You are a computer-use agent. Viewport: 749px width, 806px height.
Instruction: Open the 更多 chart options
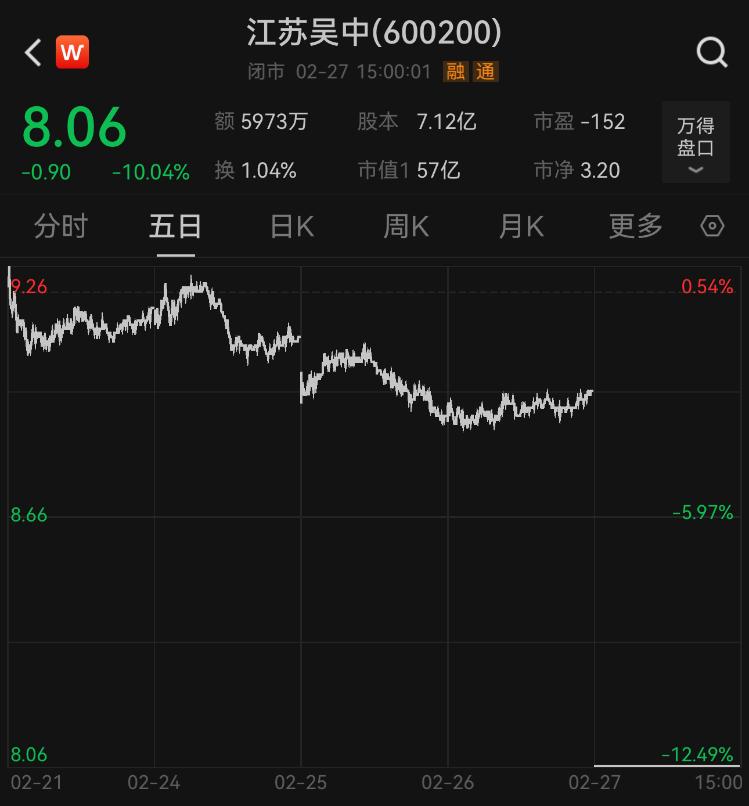click(636, 227)
